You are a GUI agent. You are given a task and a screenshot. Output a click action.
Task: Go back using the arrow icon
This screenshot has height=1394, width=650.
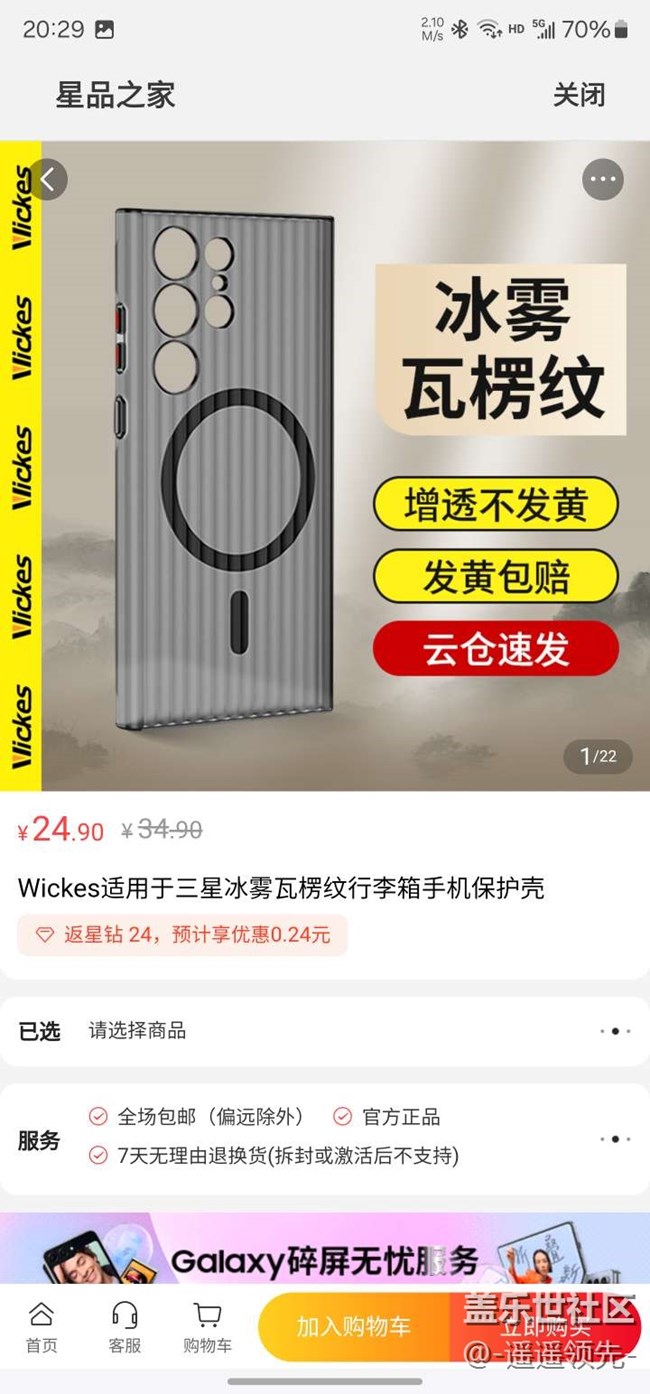coord(47,180)
